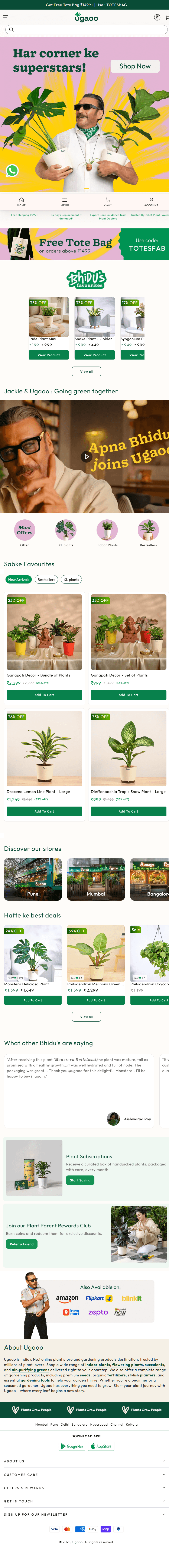The width and height of the screenshot is (169, 1568).
Task: Open the hamburger menu icon
Action: 6,18
